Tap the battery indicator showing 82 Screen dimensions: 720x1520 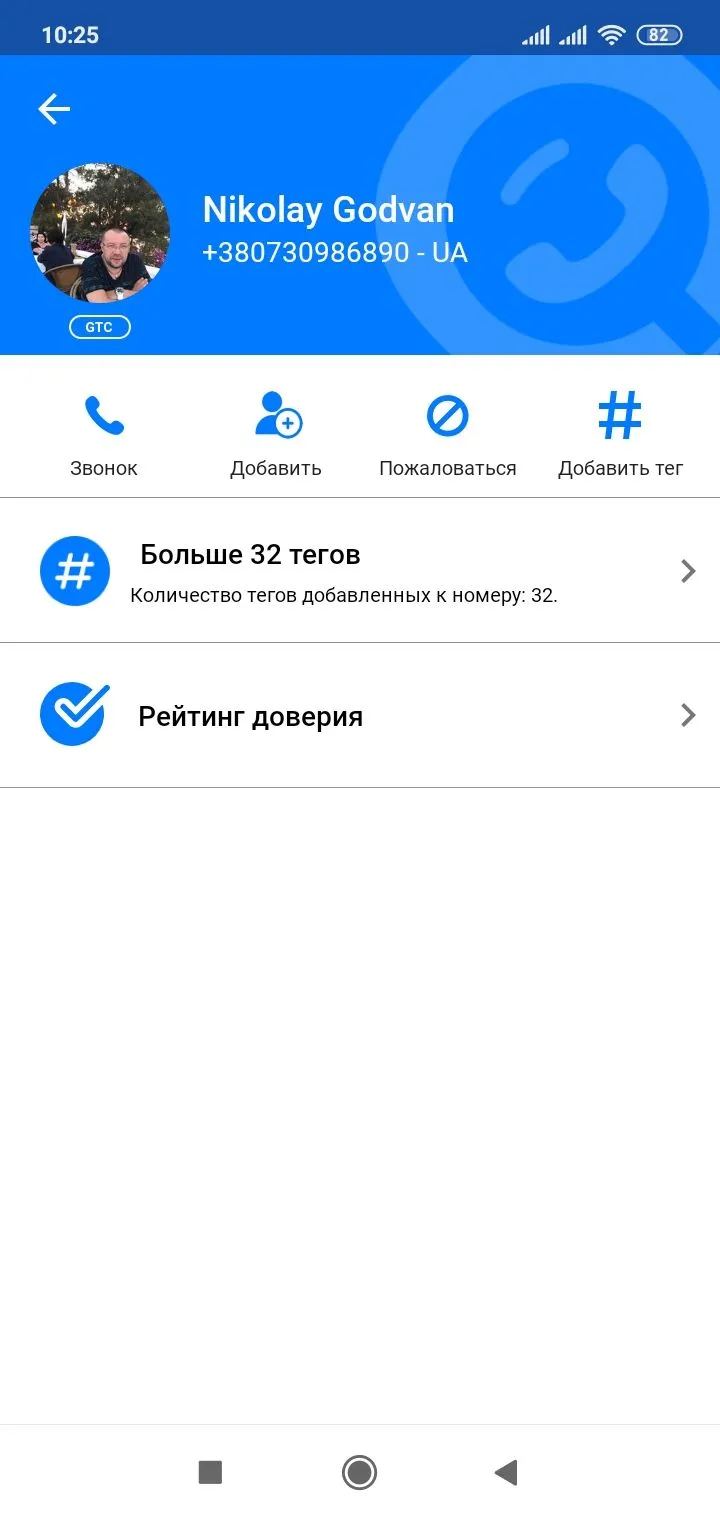660,34
